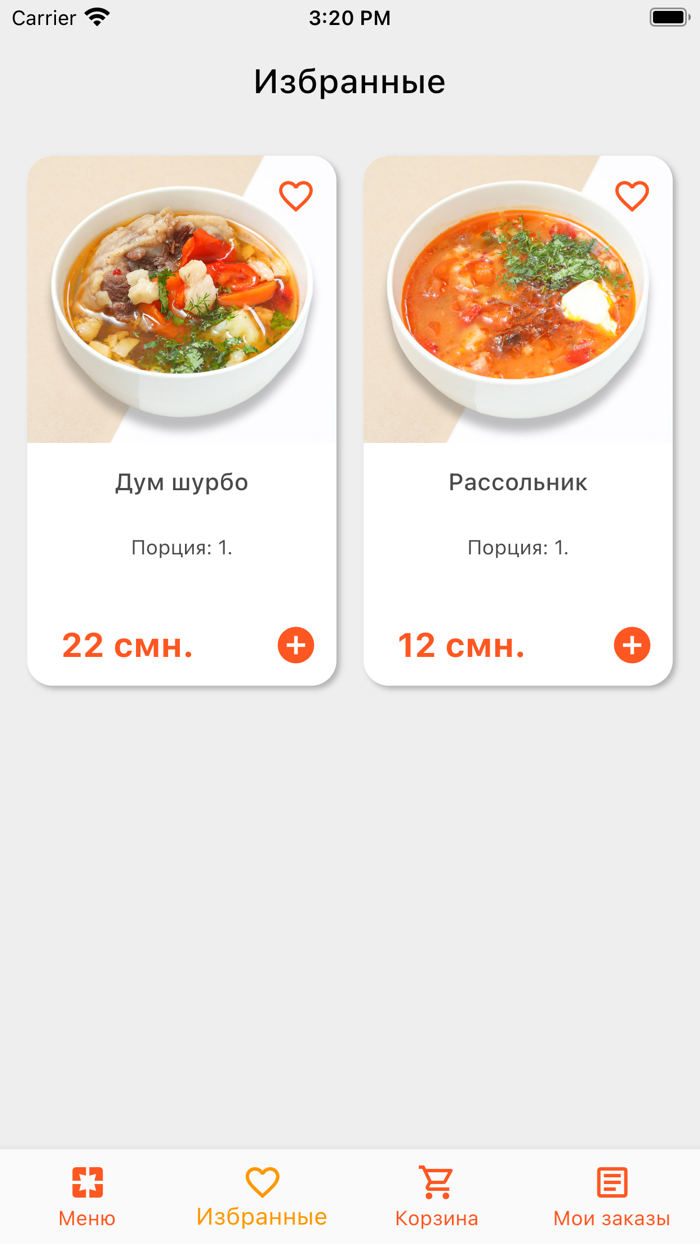Open the Рассольник dish card
The image size is (700, 1244).
(x=517, y=400)
